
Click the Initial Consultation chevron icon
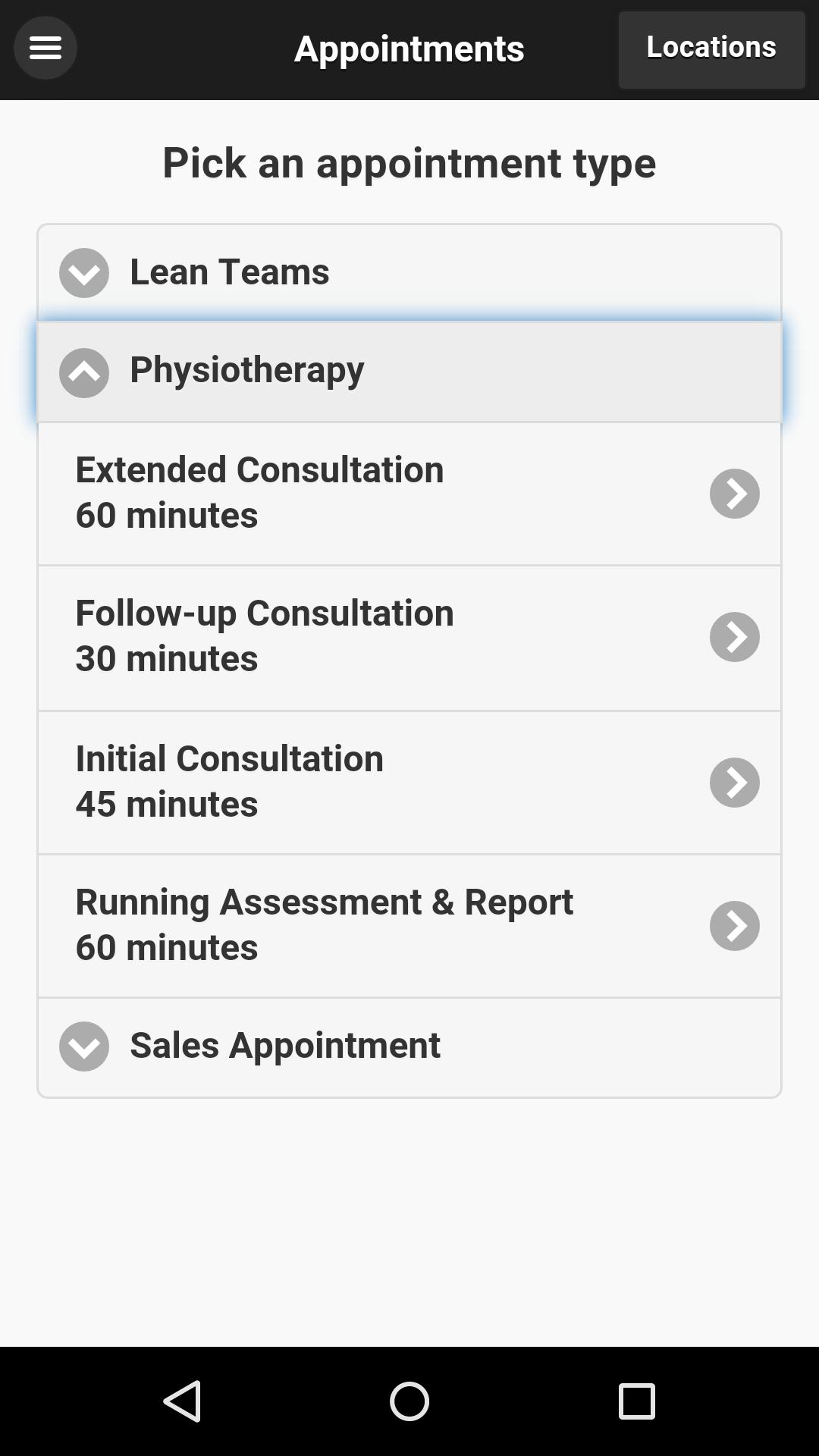point(733,782)
